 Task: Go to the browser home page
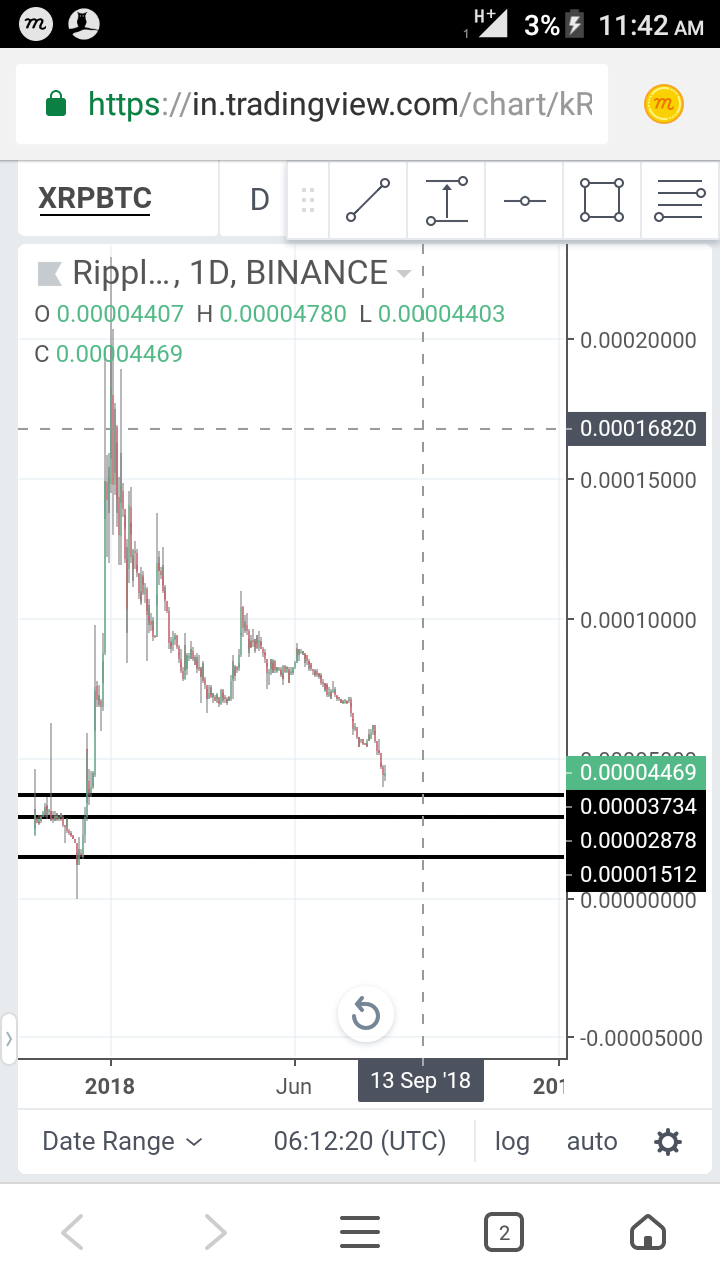tap(648, 1233)
